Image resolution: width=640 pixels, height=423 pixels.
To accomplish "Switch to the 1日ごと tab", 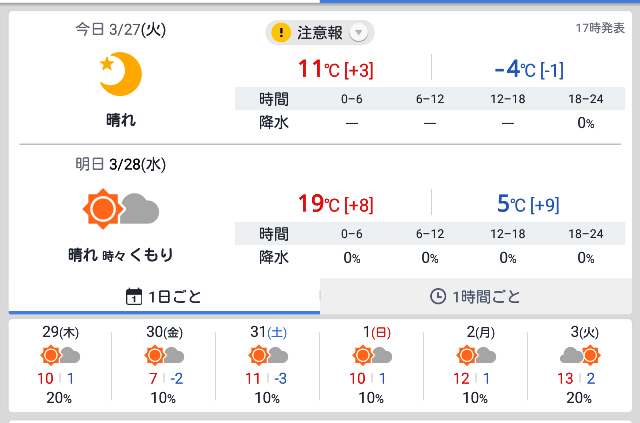I will pos(164,296).
